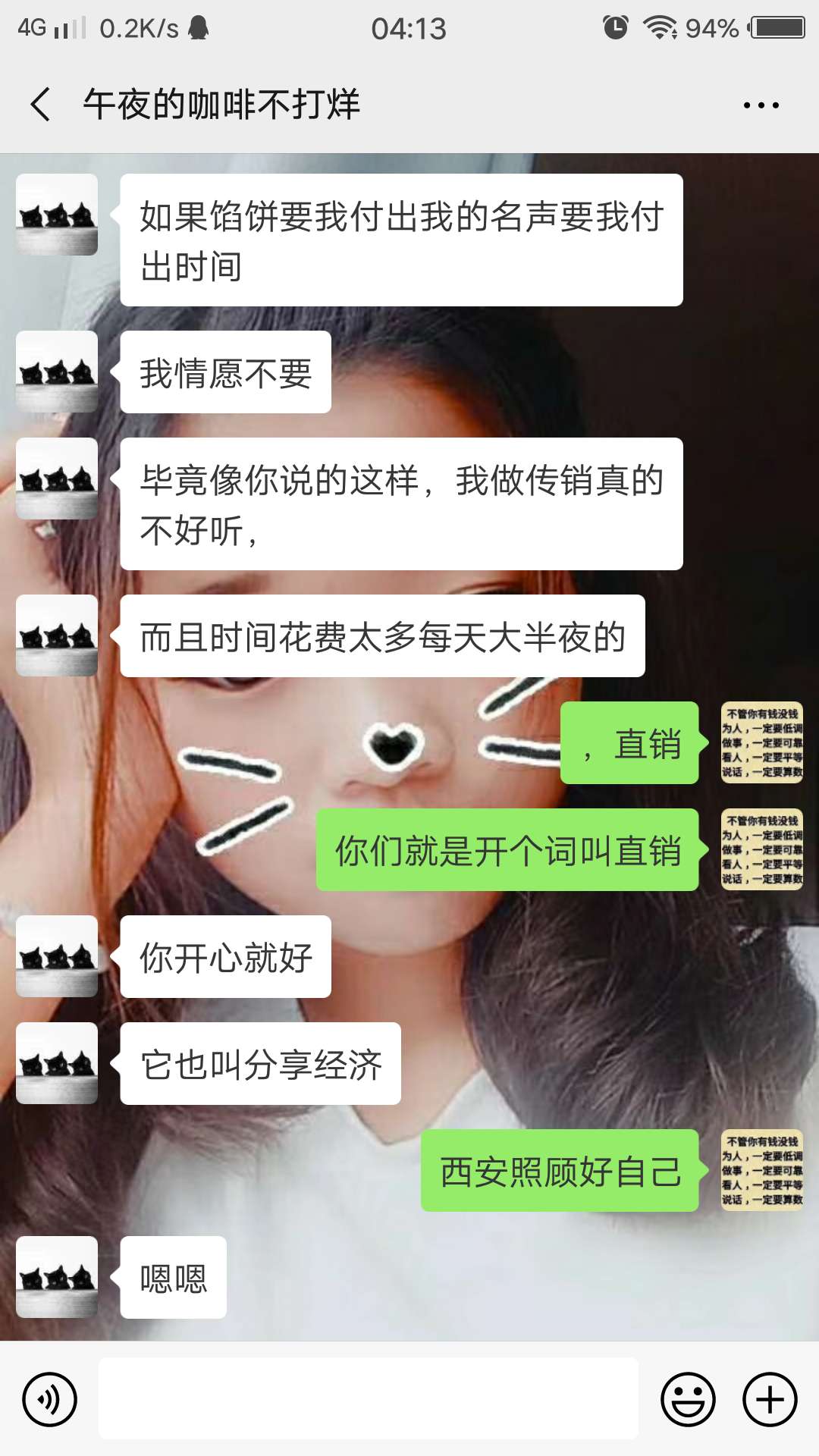Tap the contact avatar beside 嗯嗯

pyautogui.click(x=57, y=1277)
